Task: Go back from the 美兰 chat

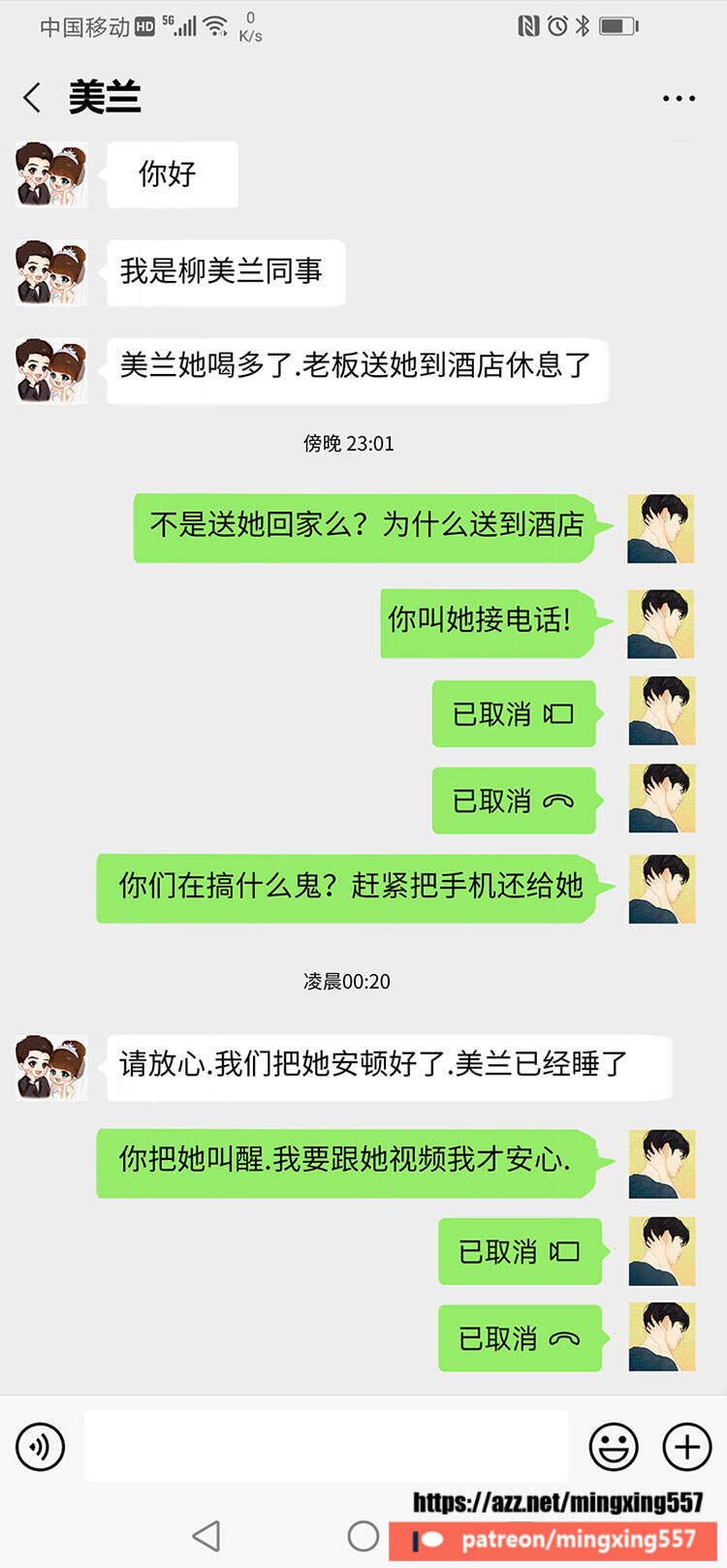Action: click(x=32, y=98)
